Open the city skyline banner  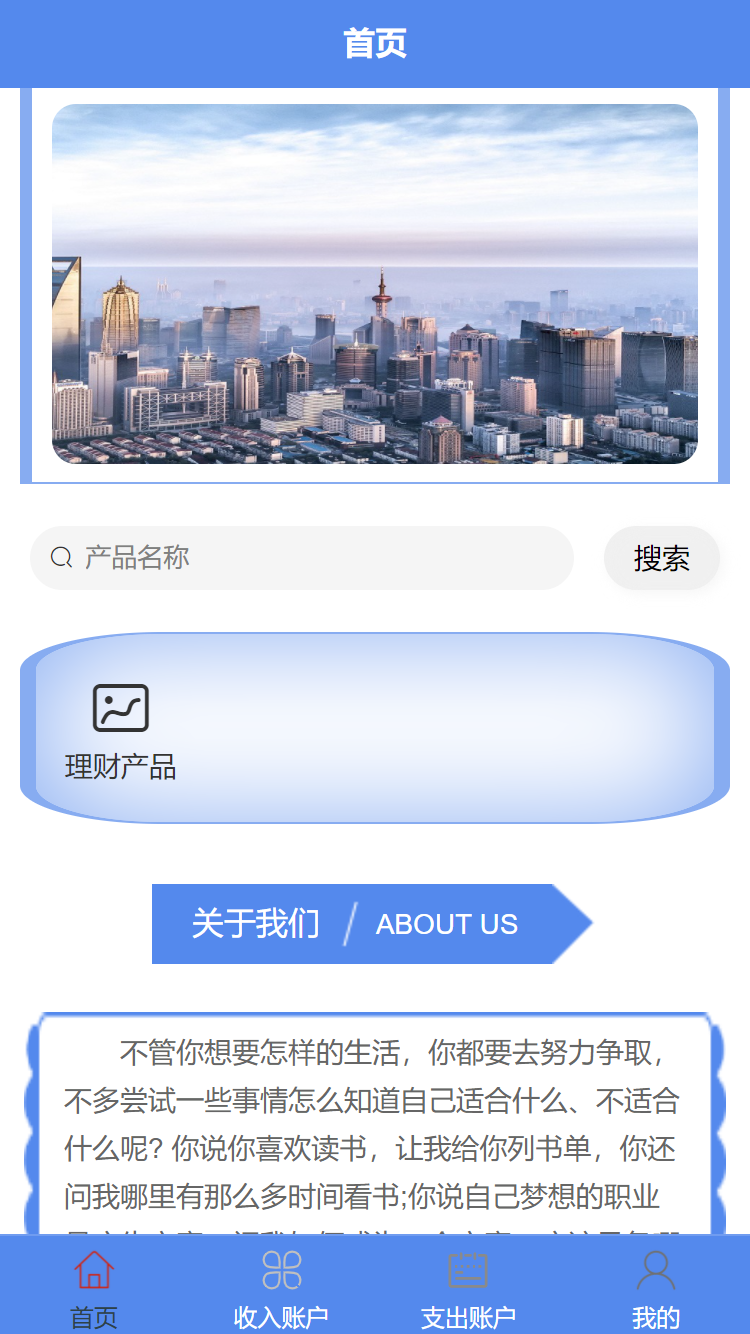coord(375,284)
